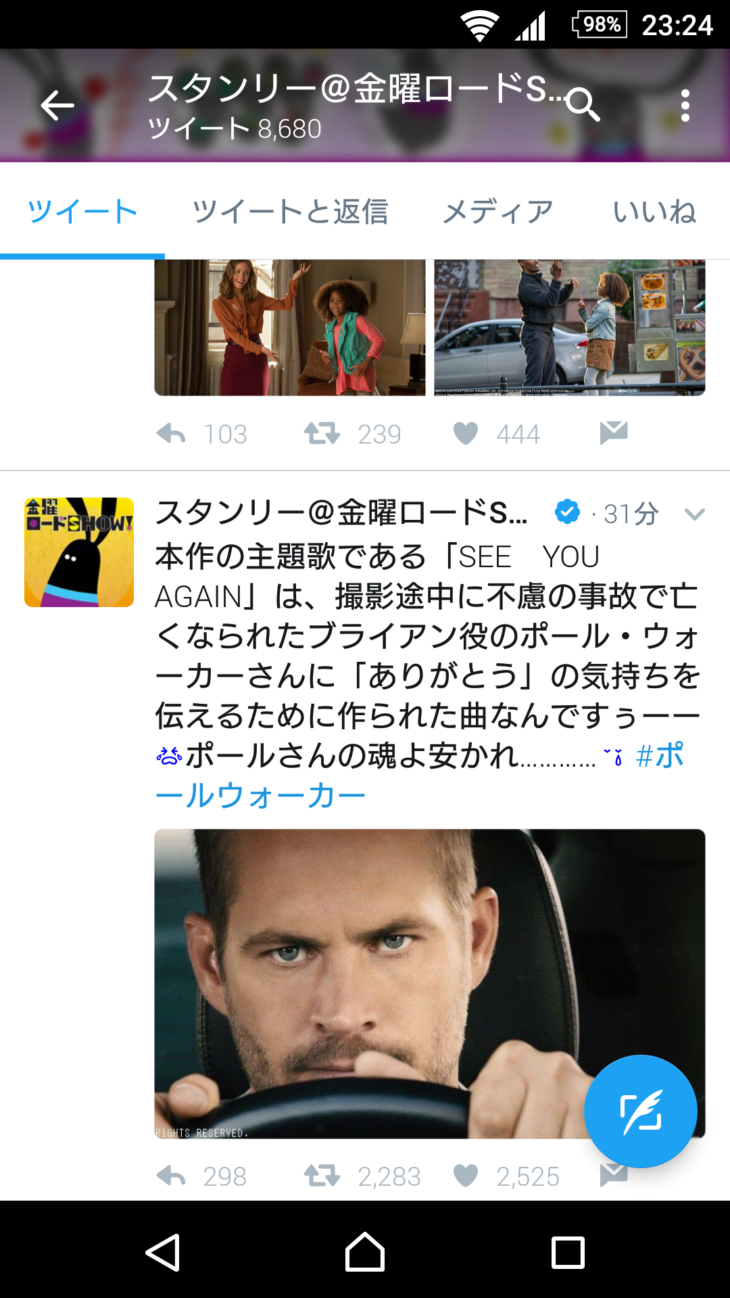730x1298 pixels.
Task: Compose a new tweet
Action: (640, 1111)
